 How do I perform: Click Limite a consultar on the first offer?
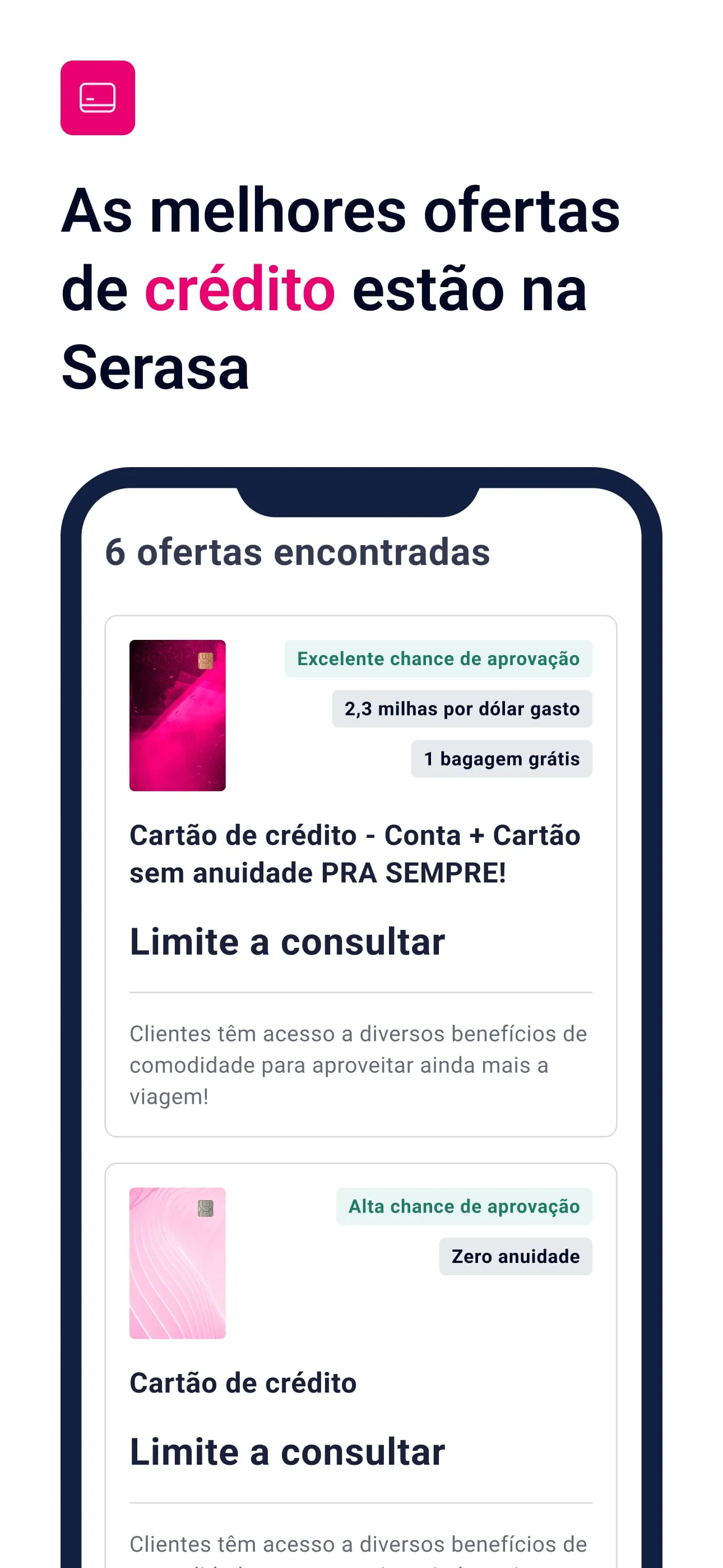click(x=288, y=941)
